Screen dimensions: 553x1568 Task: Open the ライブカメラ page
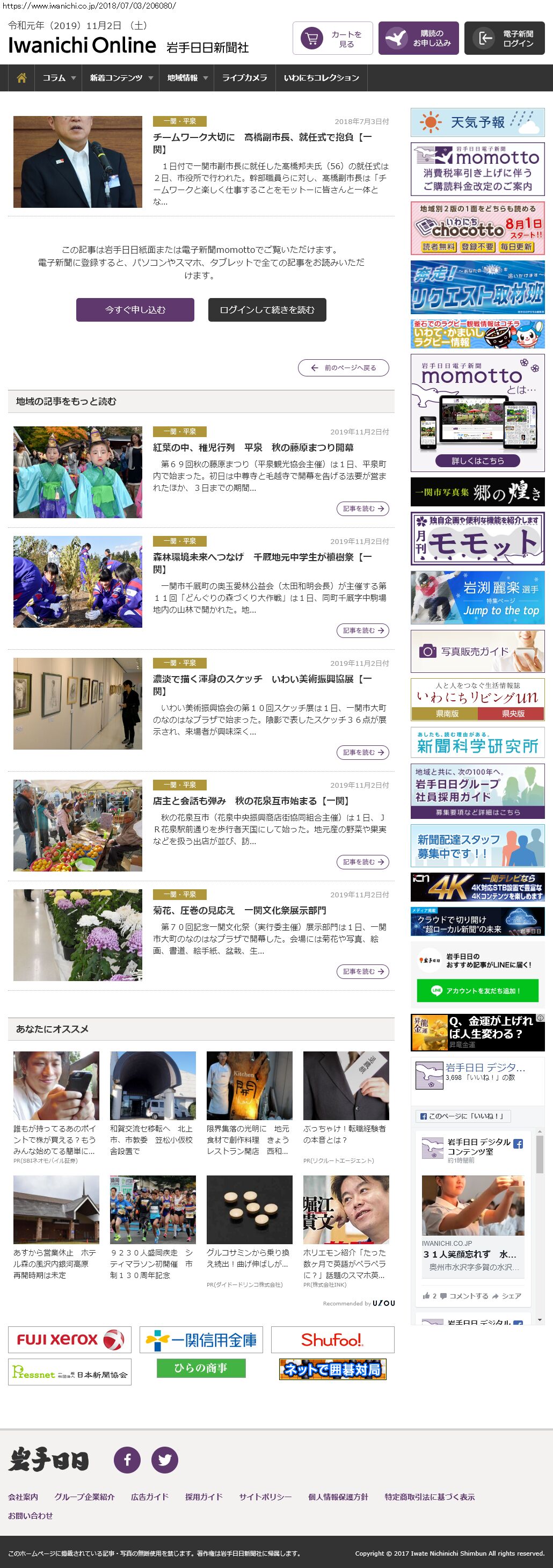(x=244, y=78)
